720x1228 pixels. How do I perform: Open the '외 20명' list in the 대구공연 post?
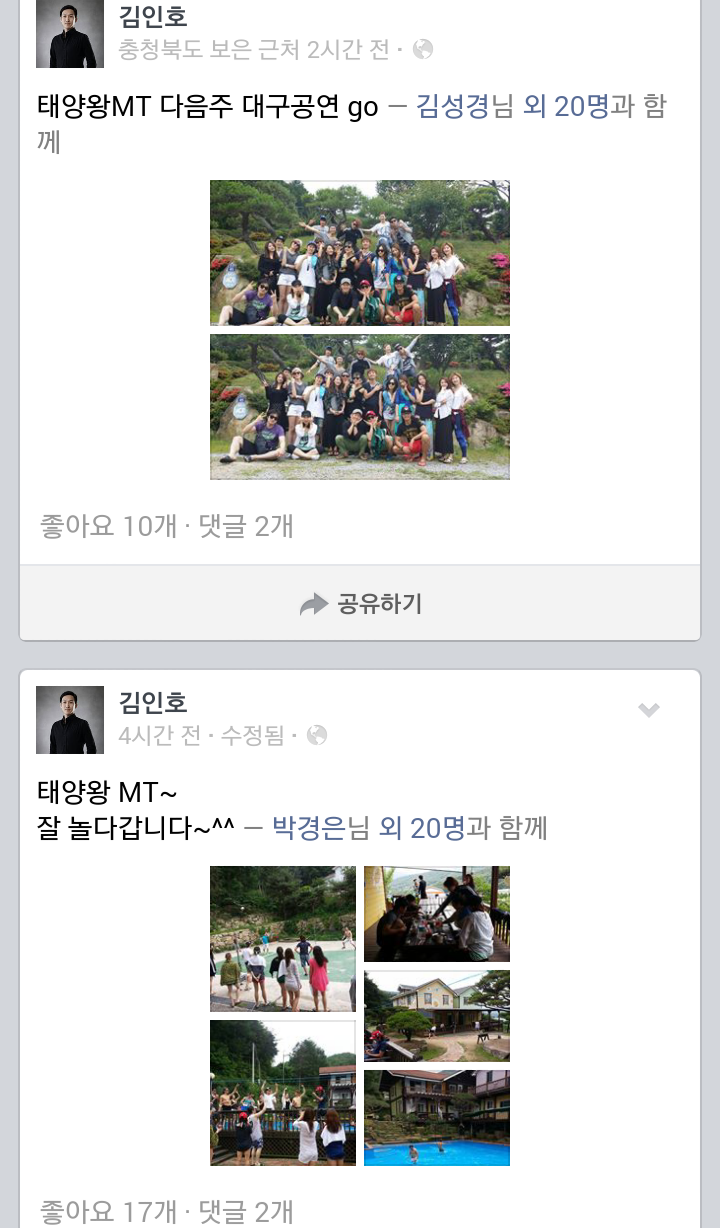[566, 106]
